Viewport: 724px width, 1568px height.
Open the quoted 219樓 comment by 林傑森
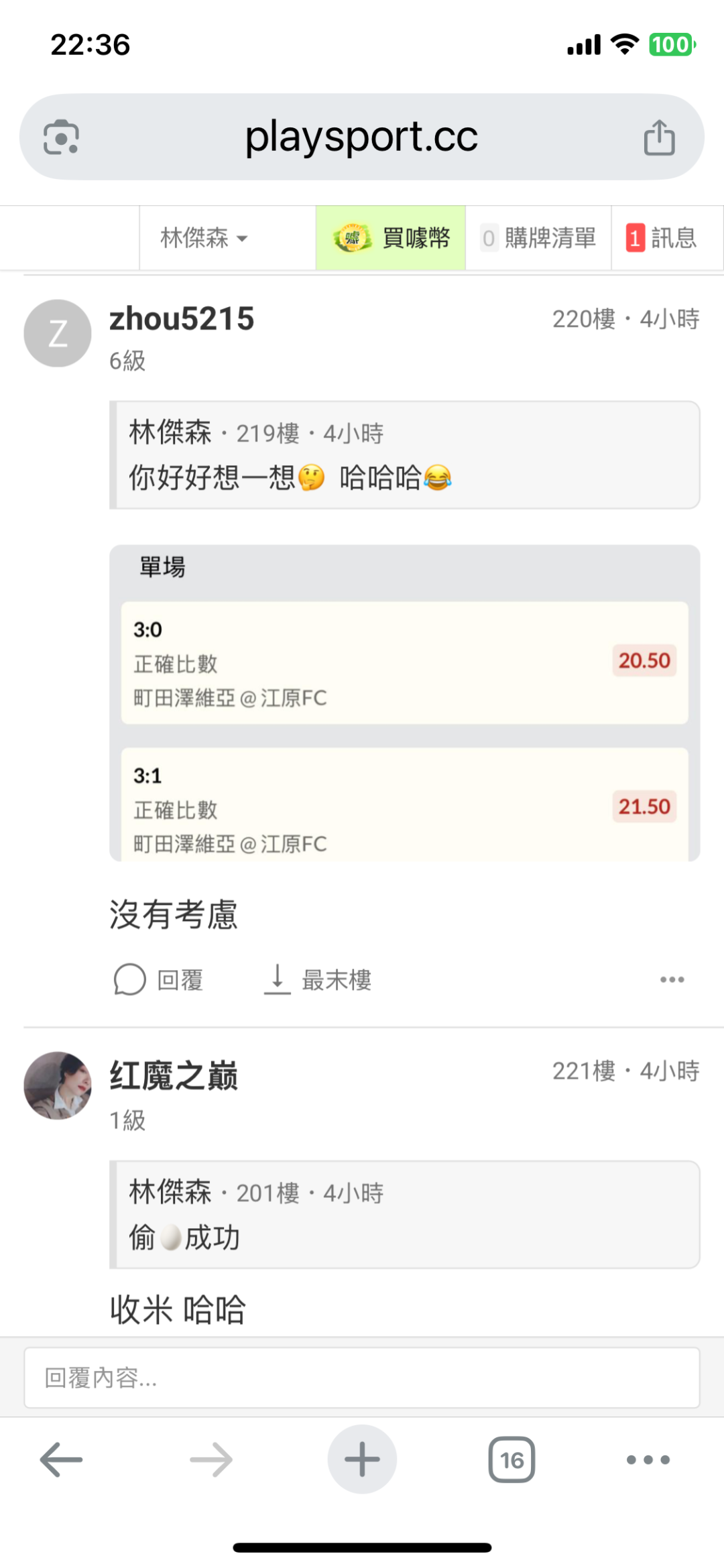tap(404, 455)
